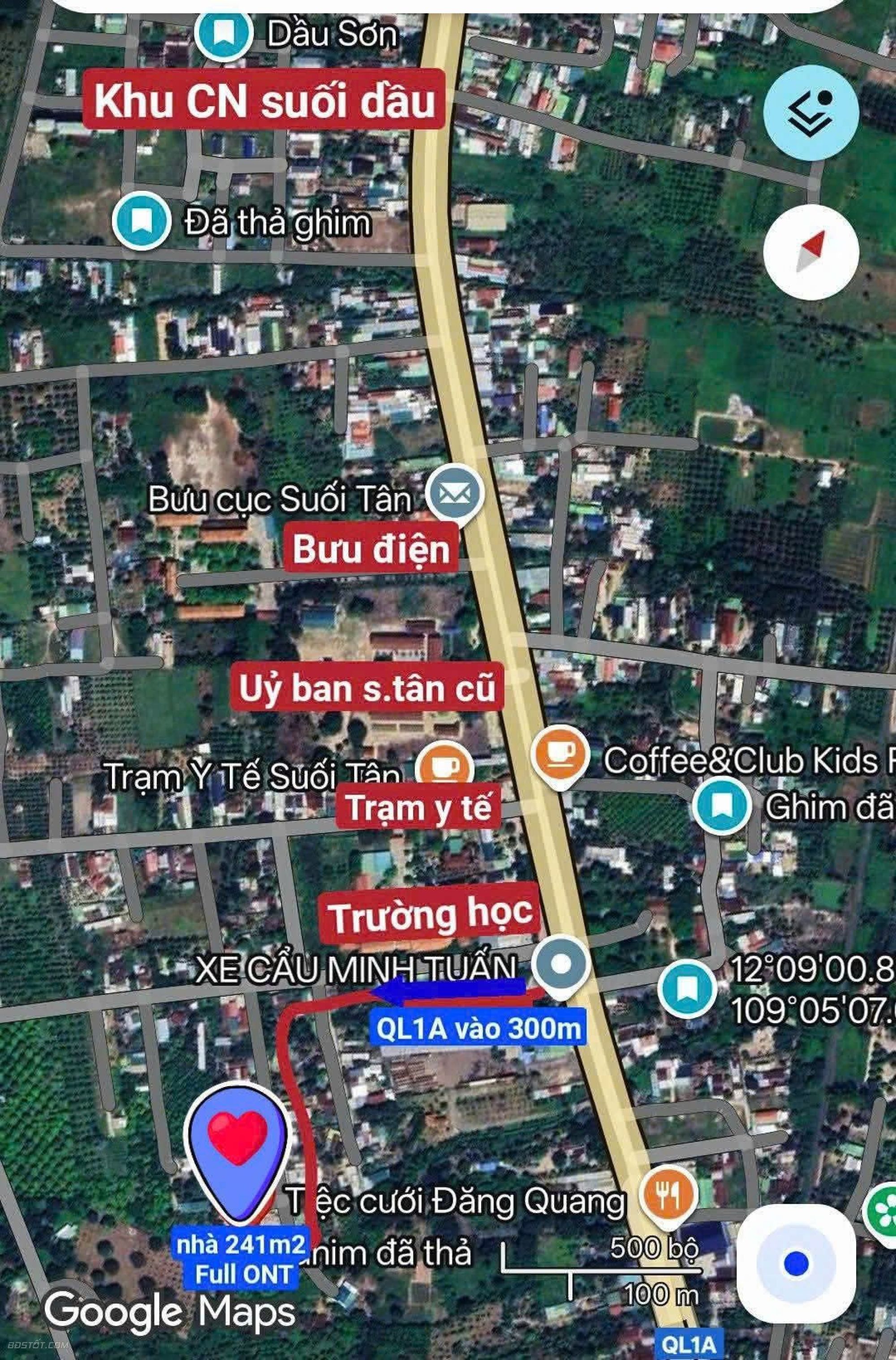This screenshot has height=1360, width=896.
Task: Open the Bưu cục Suối Tân post office pin
Action: 457,494
